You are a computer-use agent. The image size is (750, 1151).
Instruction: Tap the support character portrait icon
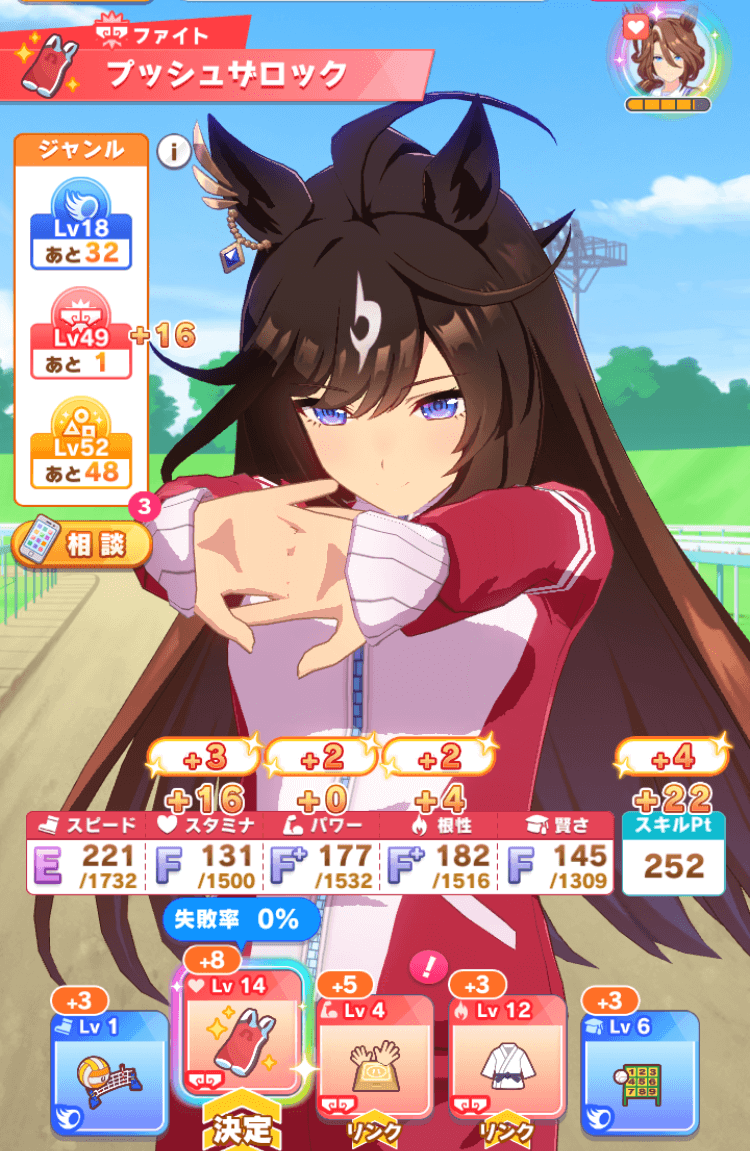667,55
